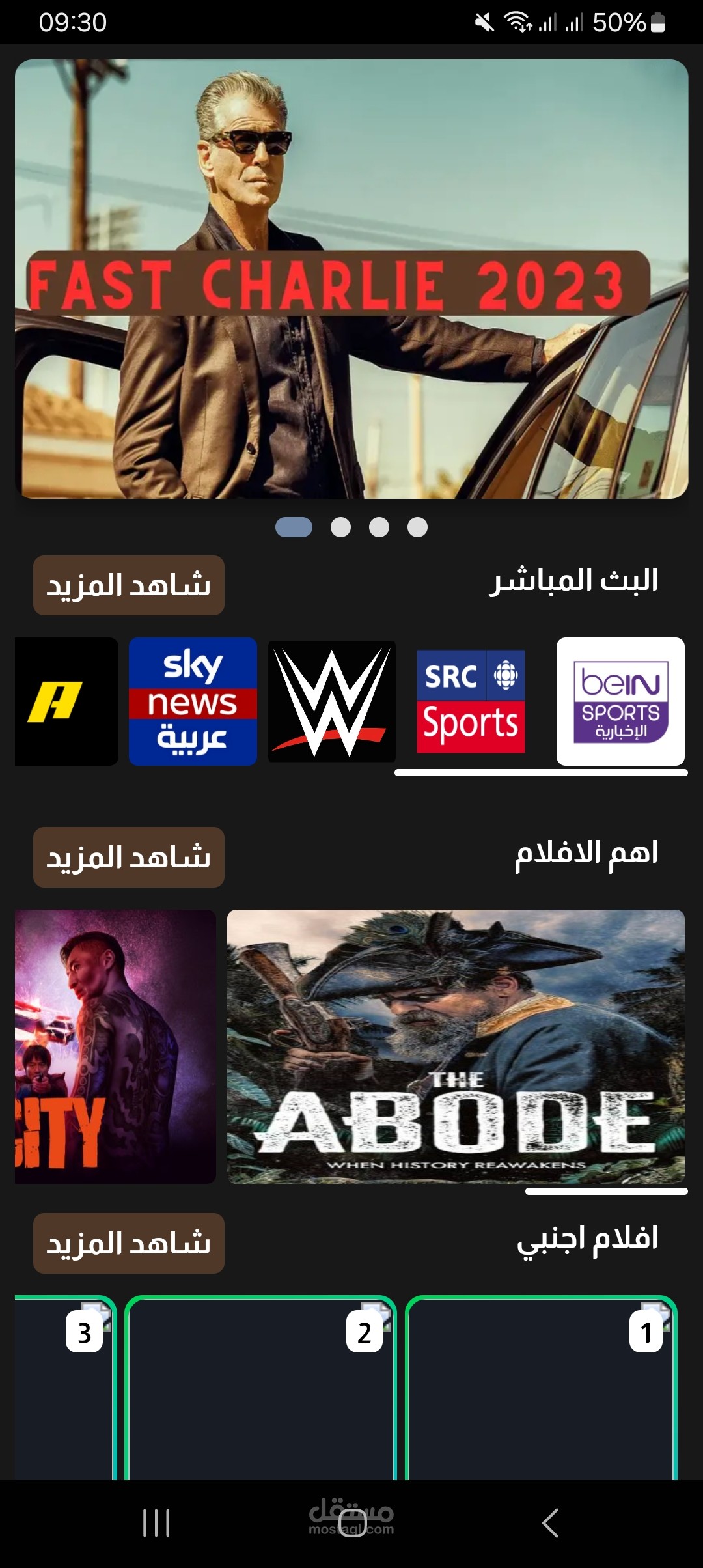Image resolution: width=703 pixels, height=1568 pixels.
Task: Jump to the fourth carousel slide dot
Action: pyautogui.click(x=417, y=527)
